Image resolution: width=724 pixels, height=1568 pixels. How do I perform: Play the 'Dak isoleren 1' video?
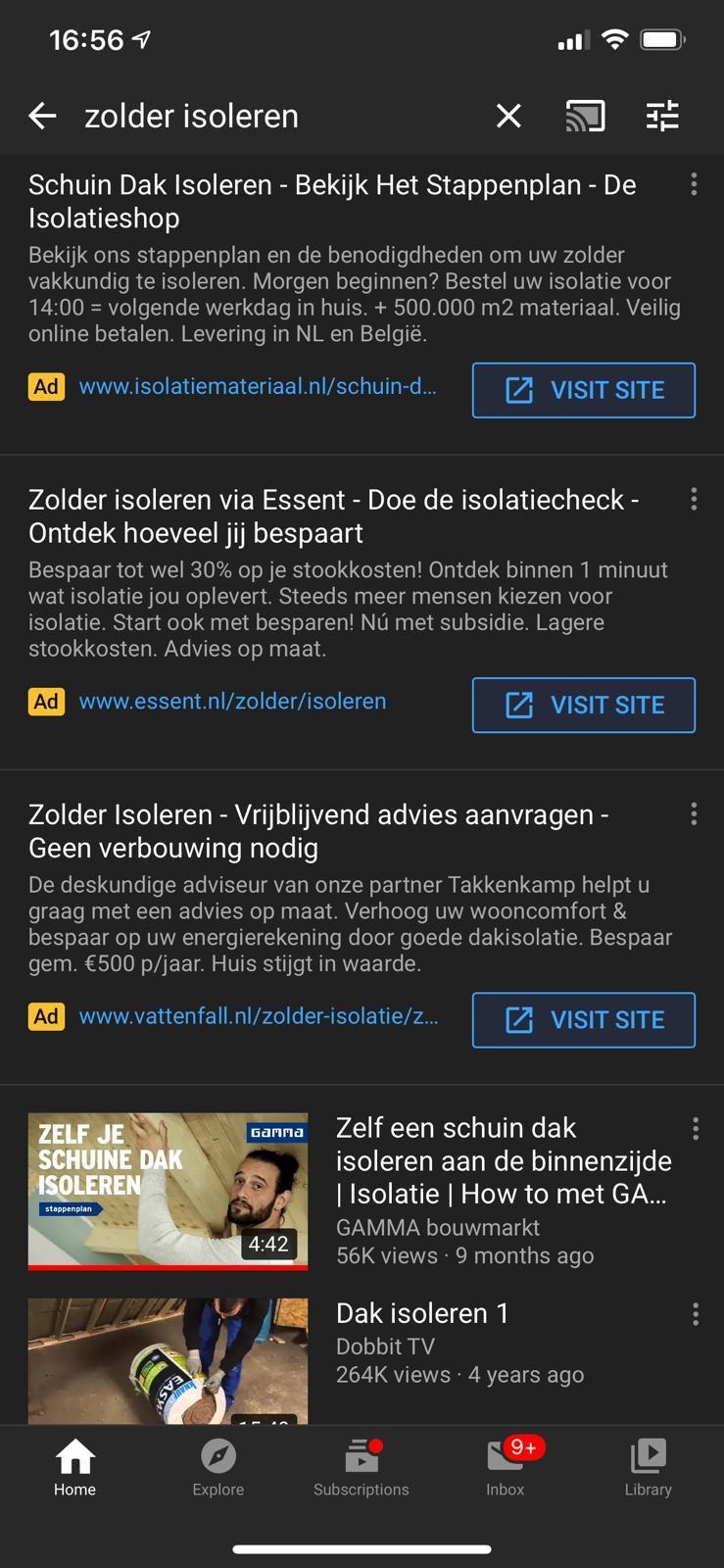[169, 1360]
